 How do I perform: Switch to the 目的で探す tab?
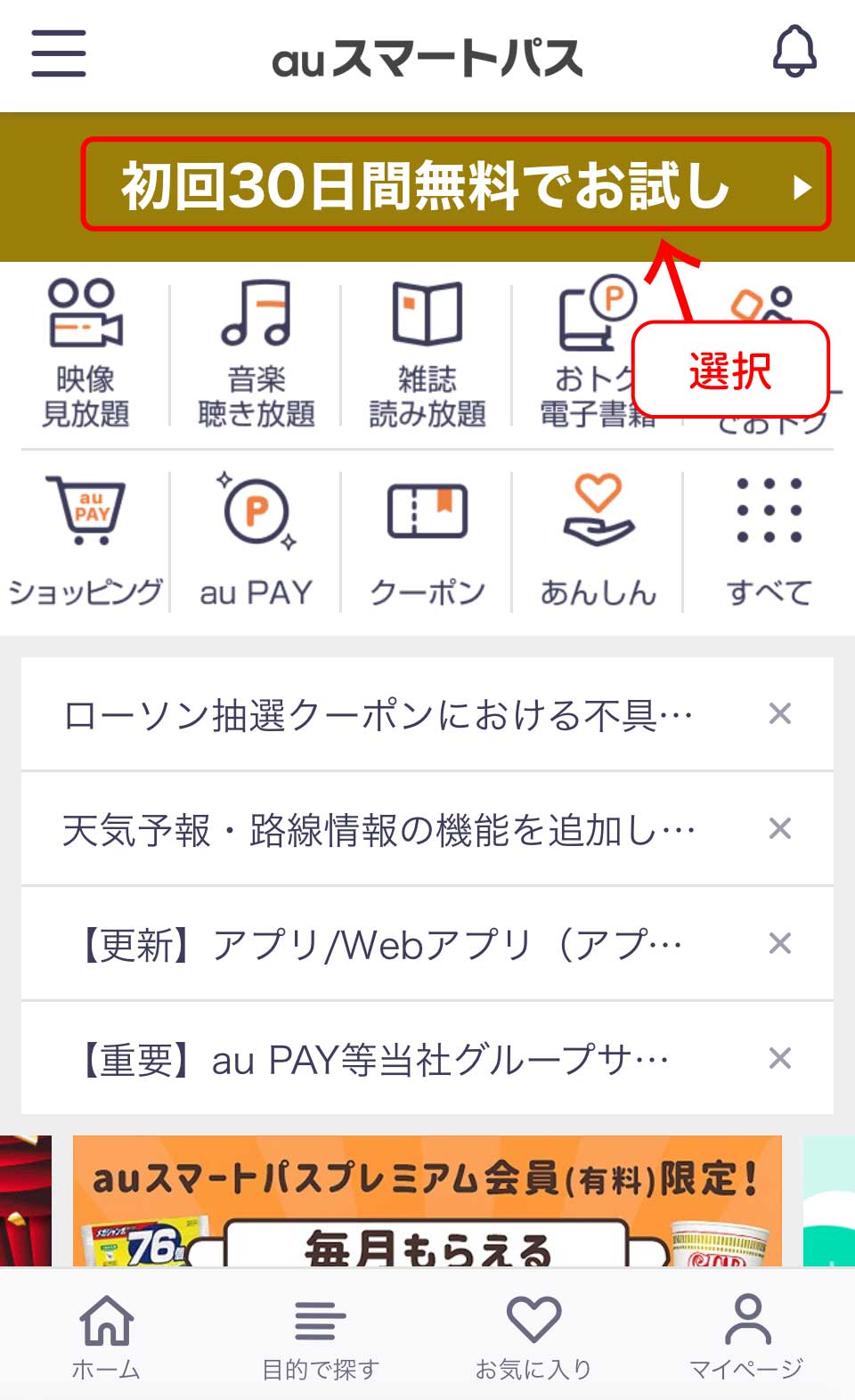[x=320, y=1336]
